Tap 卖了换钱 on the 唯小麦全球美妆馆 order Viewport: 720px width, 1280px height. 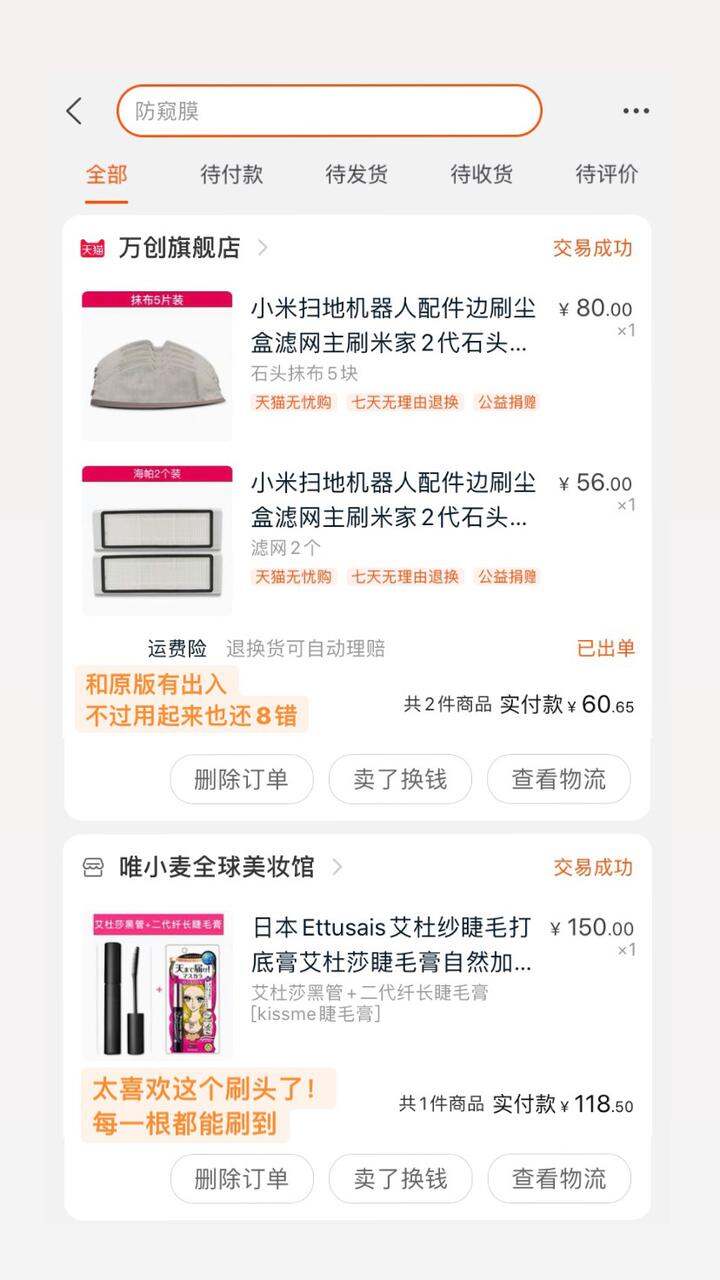[400, 1178]
